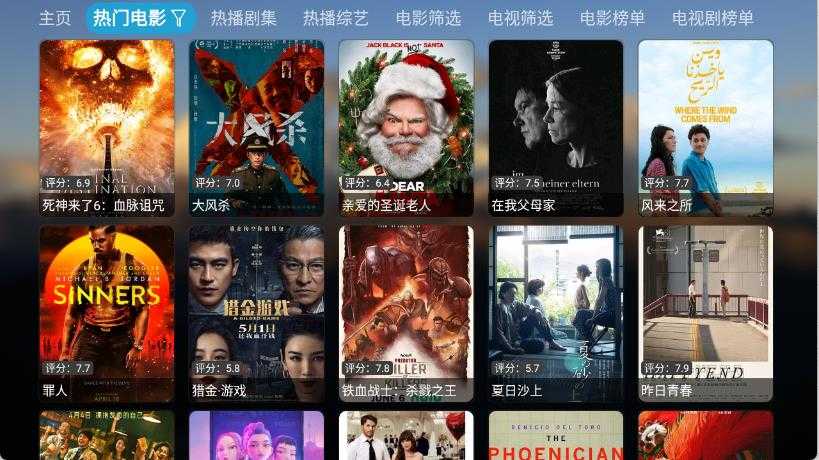The width and height of the screenshot is (819, 460).
Task: Select the 猎金·游戏 movie card
Action: pos(256,312)
